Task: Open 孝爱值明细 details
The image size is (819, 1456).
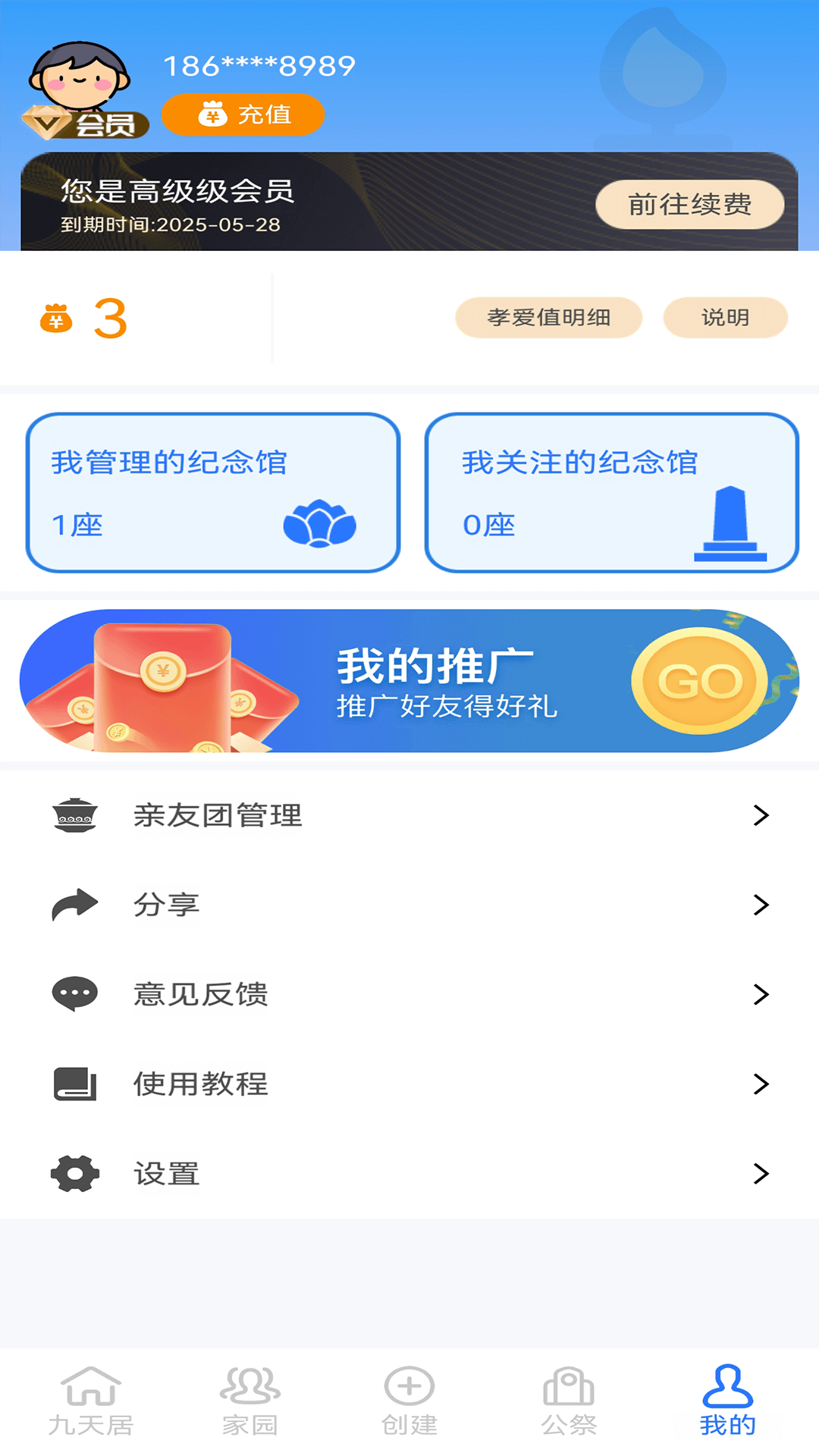Action: point(548,318)
